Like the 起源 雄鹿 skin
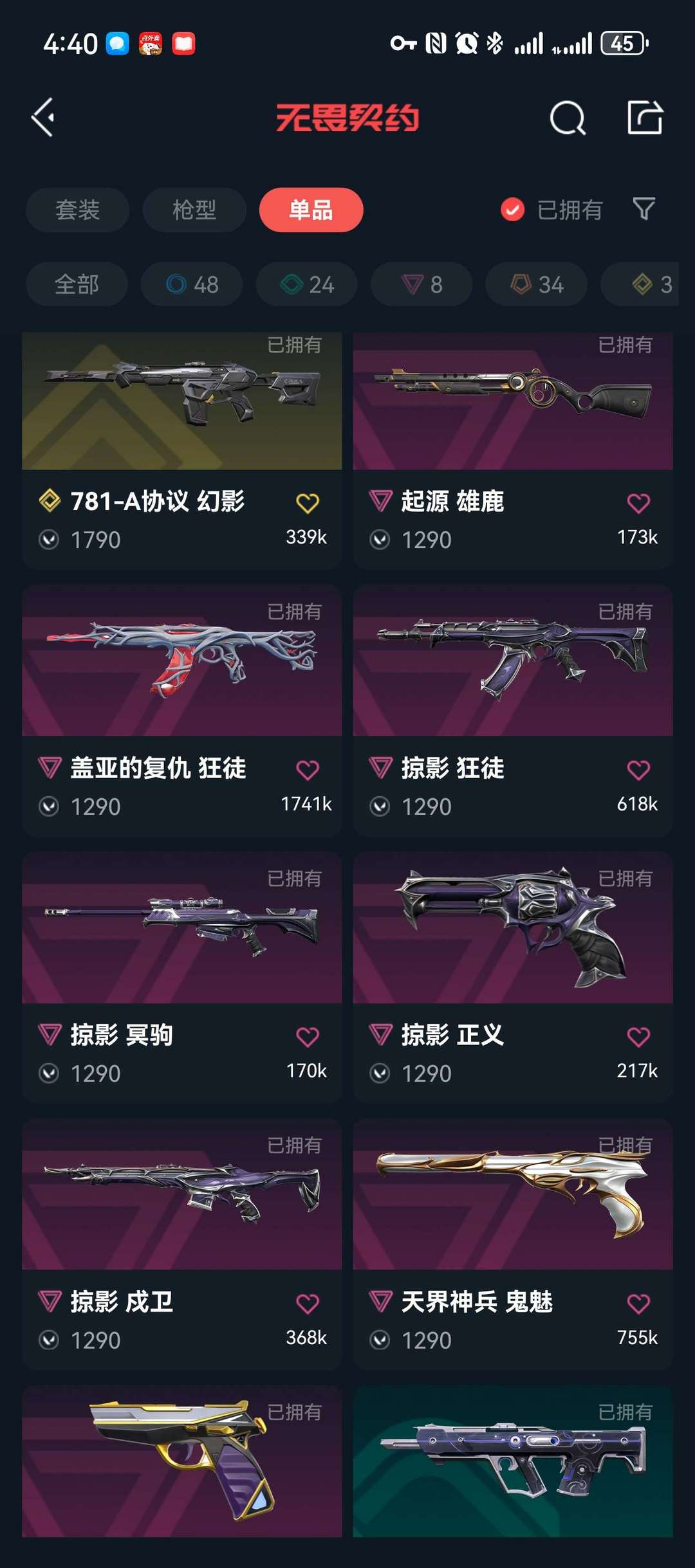The image size is (695, 1568). [638, 503]
